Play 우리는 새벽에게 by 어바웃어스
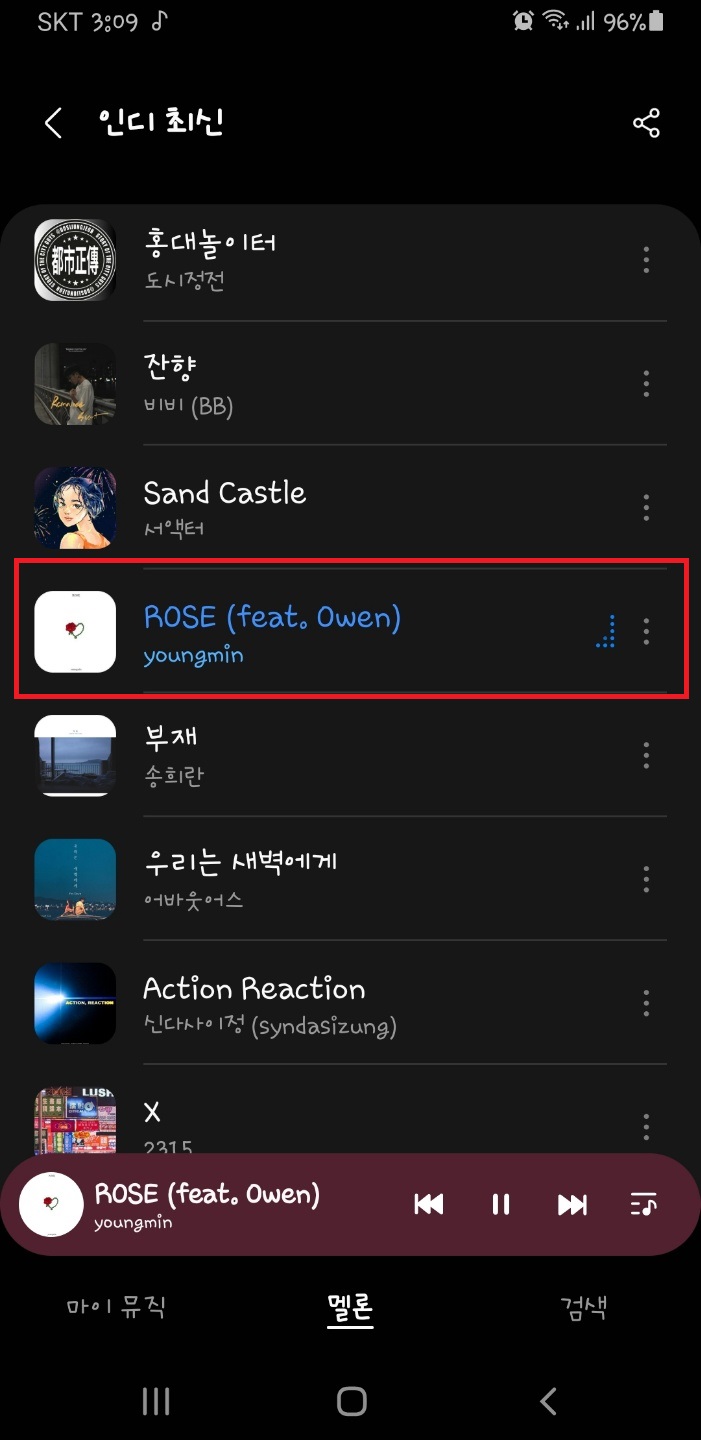Viewport: 701px width, 1440px height. (x=300, y=879)
